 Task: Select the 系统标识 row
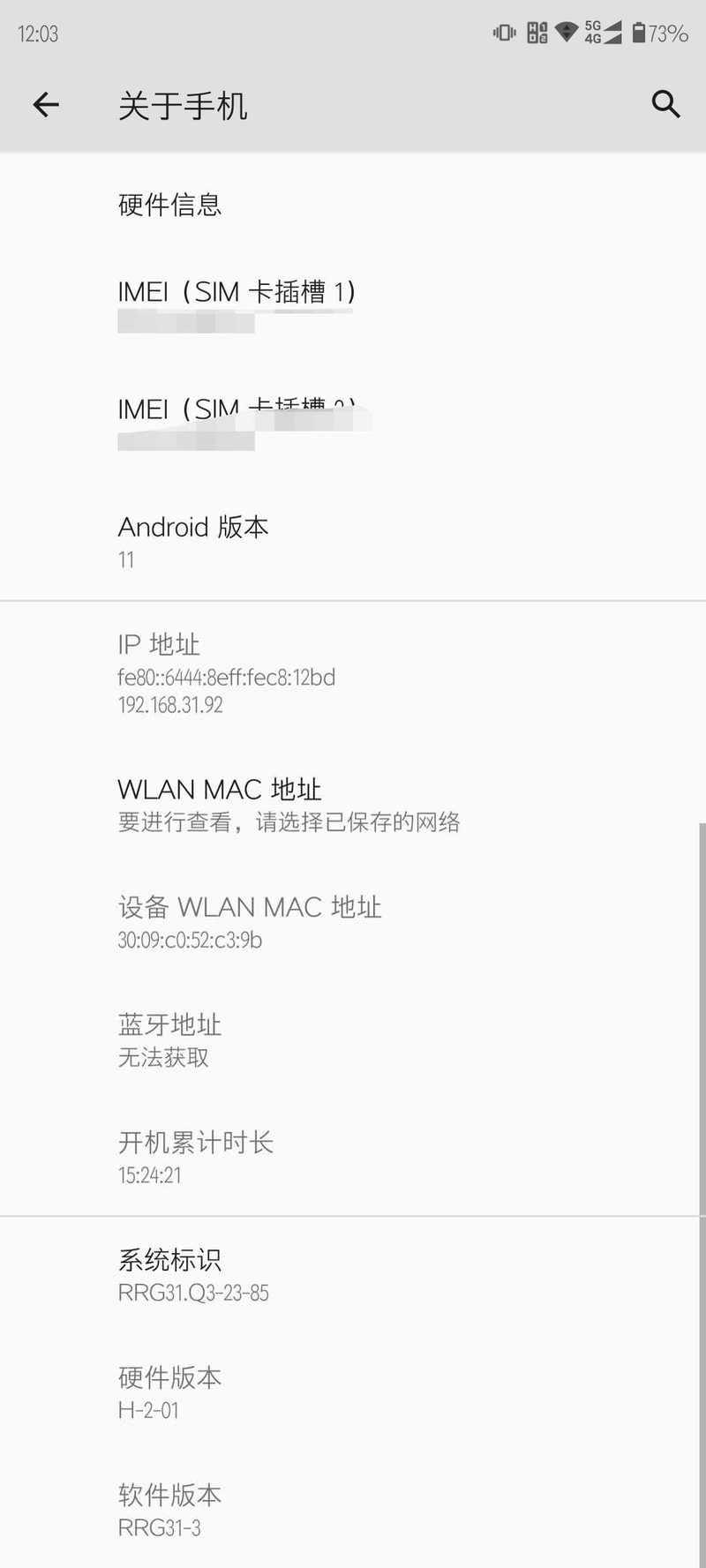353,1275
